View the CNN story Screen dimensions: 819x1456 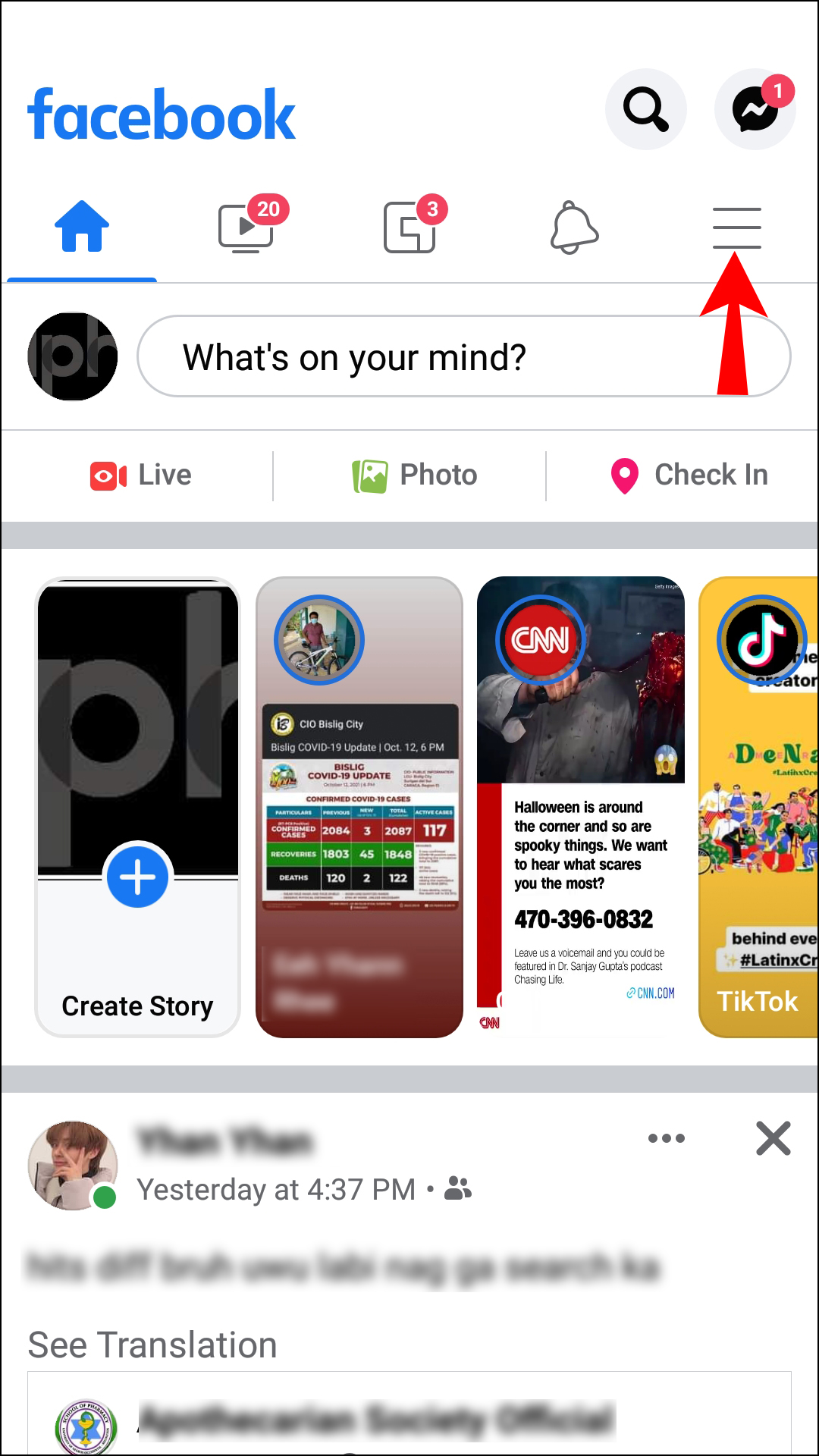pos(580,807)
